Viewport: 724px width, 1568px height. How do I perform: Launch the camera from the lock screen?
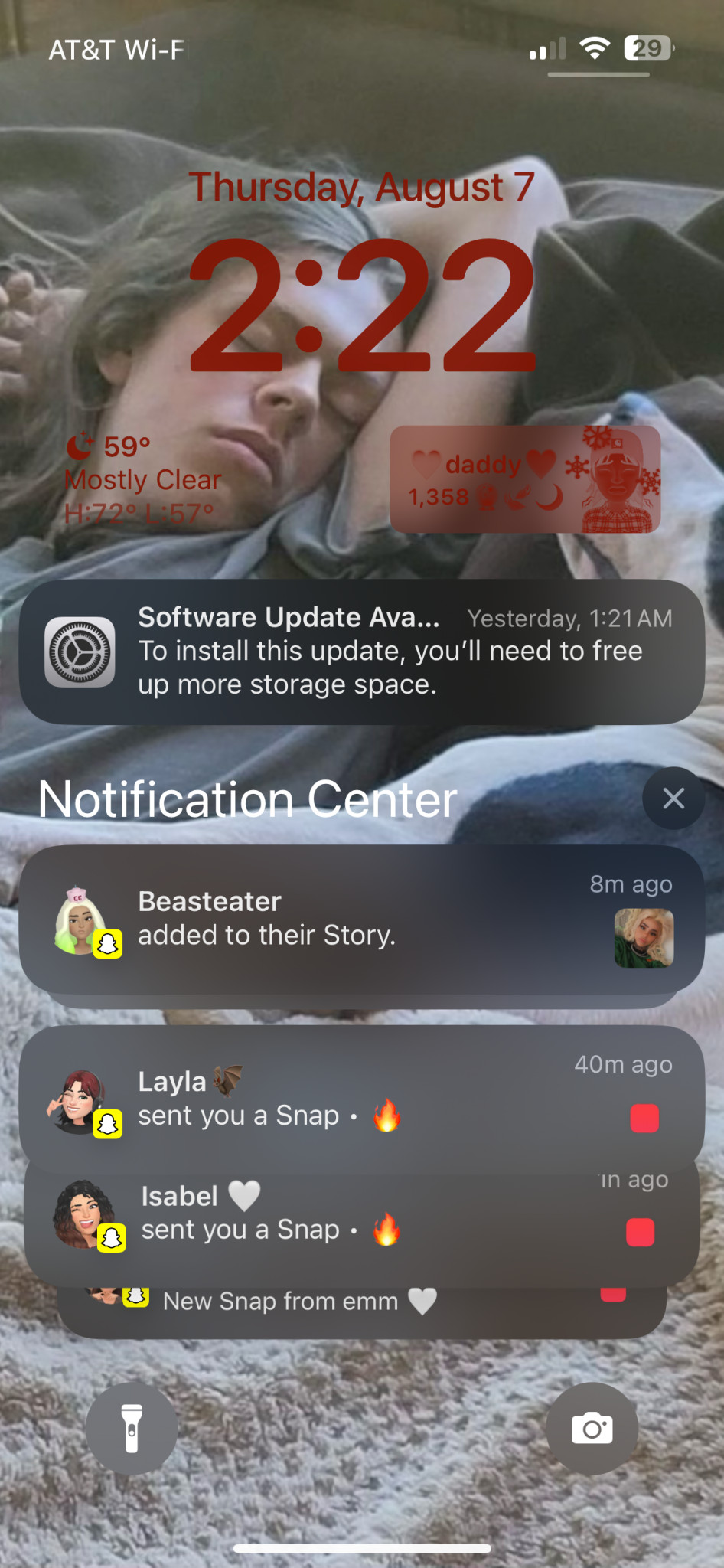pyautogui.click(x=592, y=1429)
